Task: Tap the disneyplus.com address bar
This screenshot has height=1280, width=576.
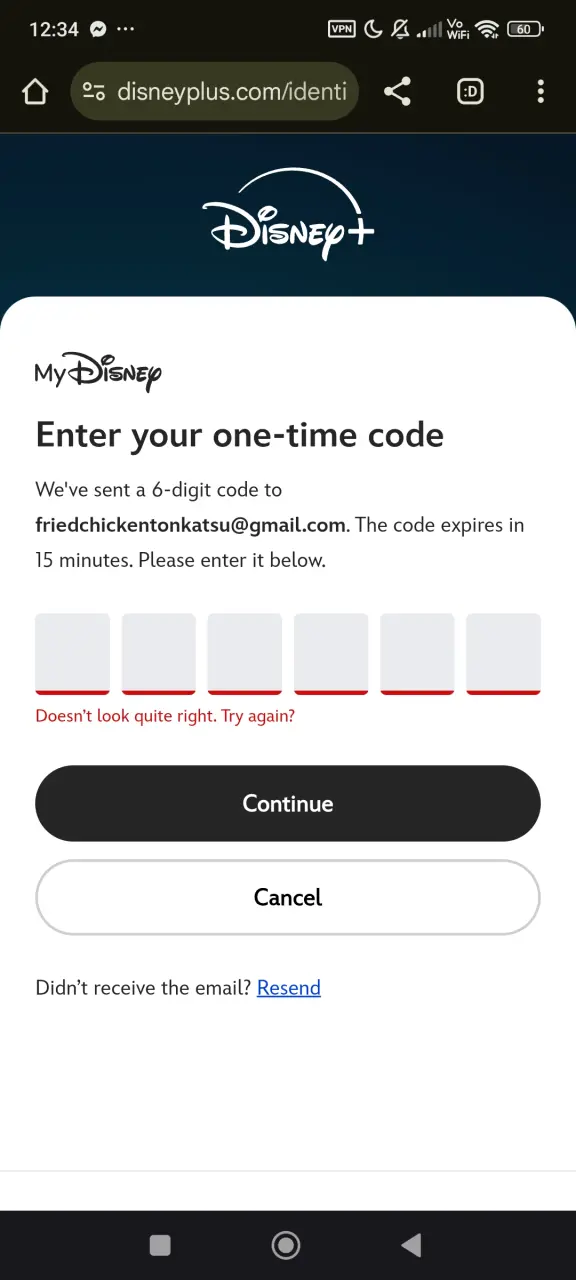Action: point(215,92)
